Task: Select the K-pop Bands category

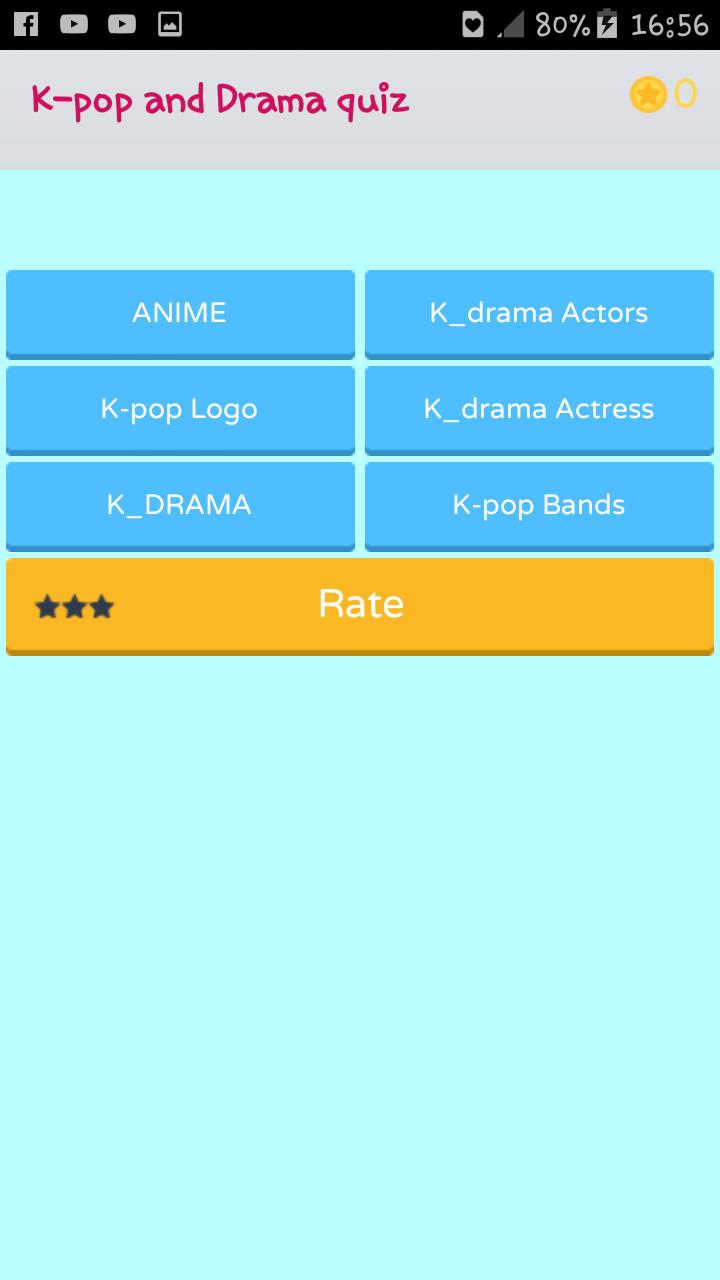Action: pyautogui.click(x=539, y=505)
